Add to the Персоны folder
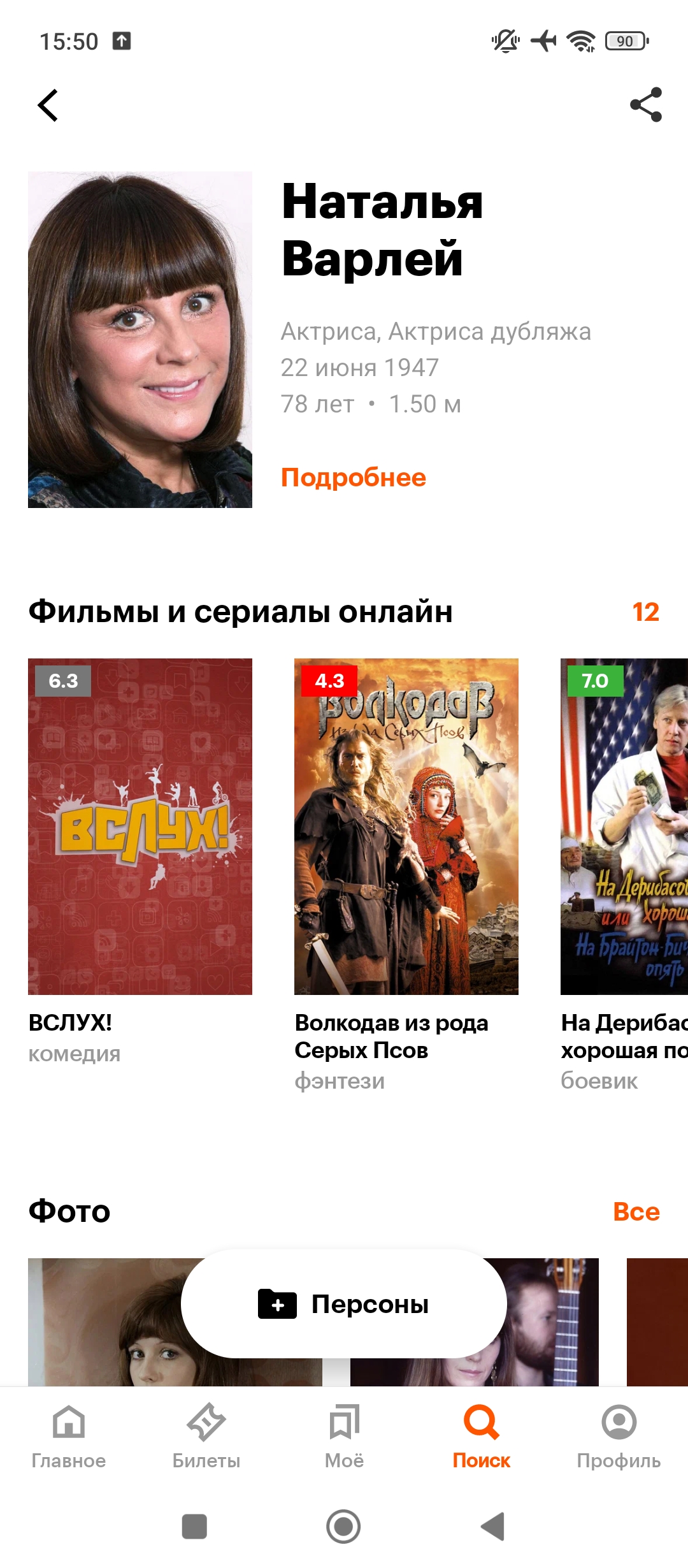This screenshot has height=1568, width=688. pos(344,1304)
